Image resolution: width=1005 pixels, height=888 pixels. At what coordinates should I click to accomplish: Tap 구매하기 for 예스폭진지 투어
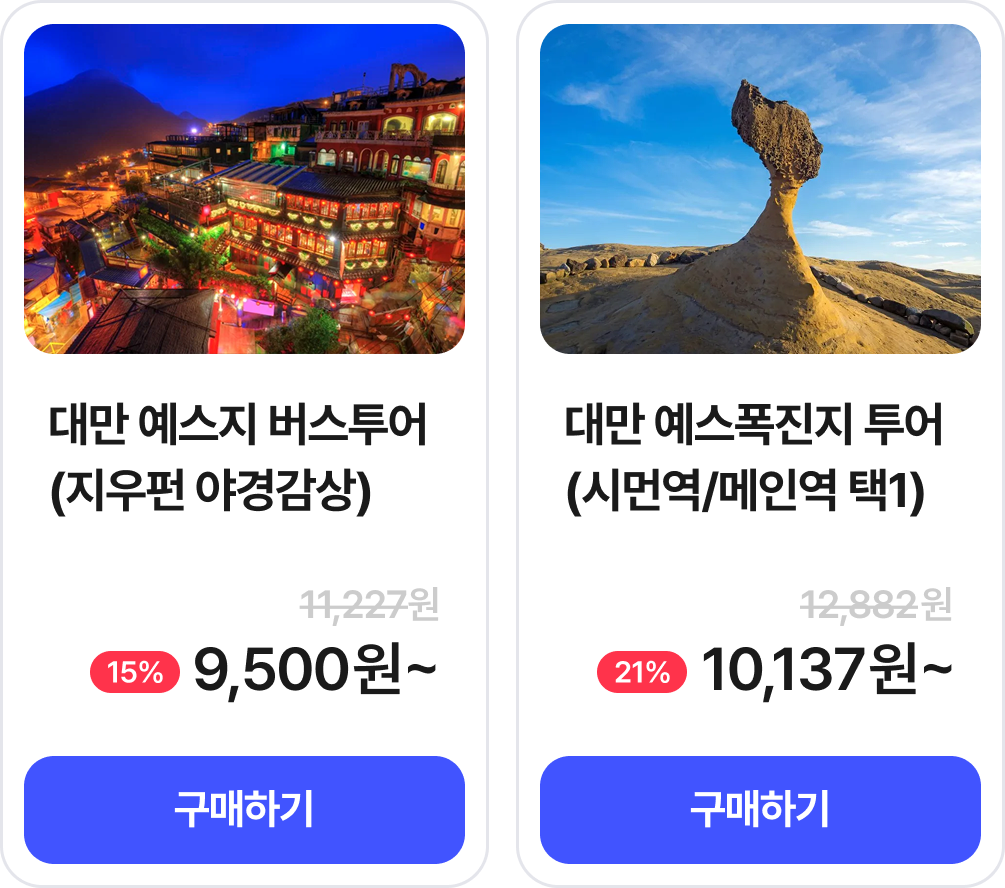point(760,809)
